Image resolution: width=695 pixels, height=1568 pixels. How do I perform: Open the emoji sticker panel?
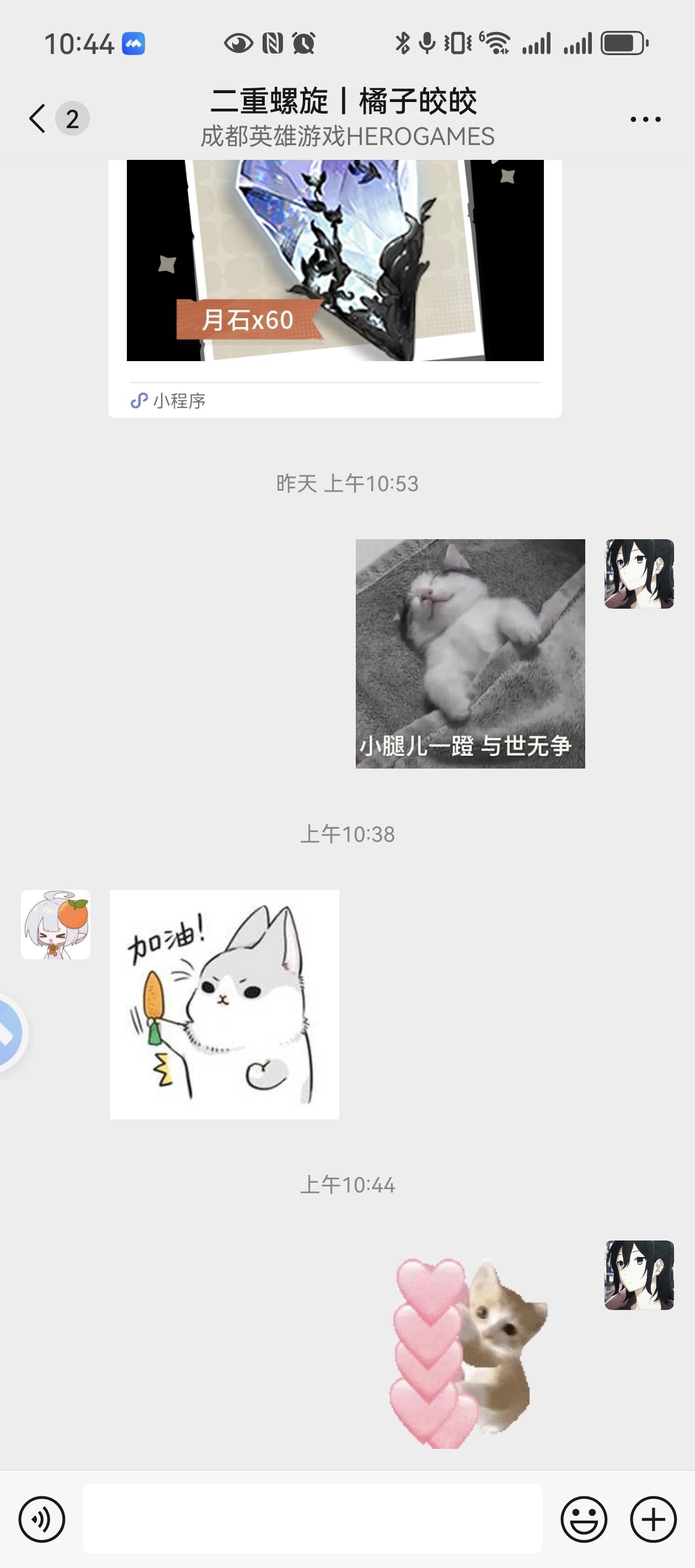pyautogui.click(x=584, y=1519)
